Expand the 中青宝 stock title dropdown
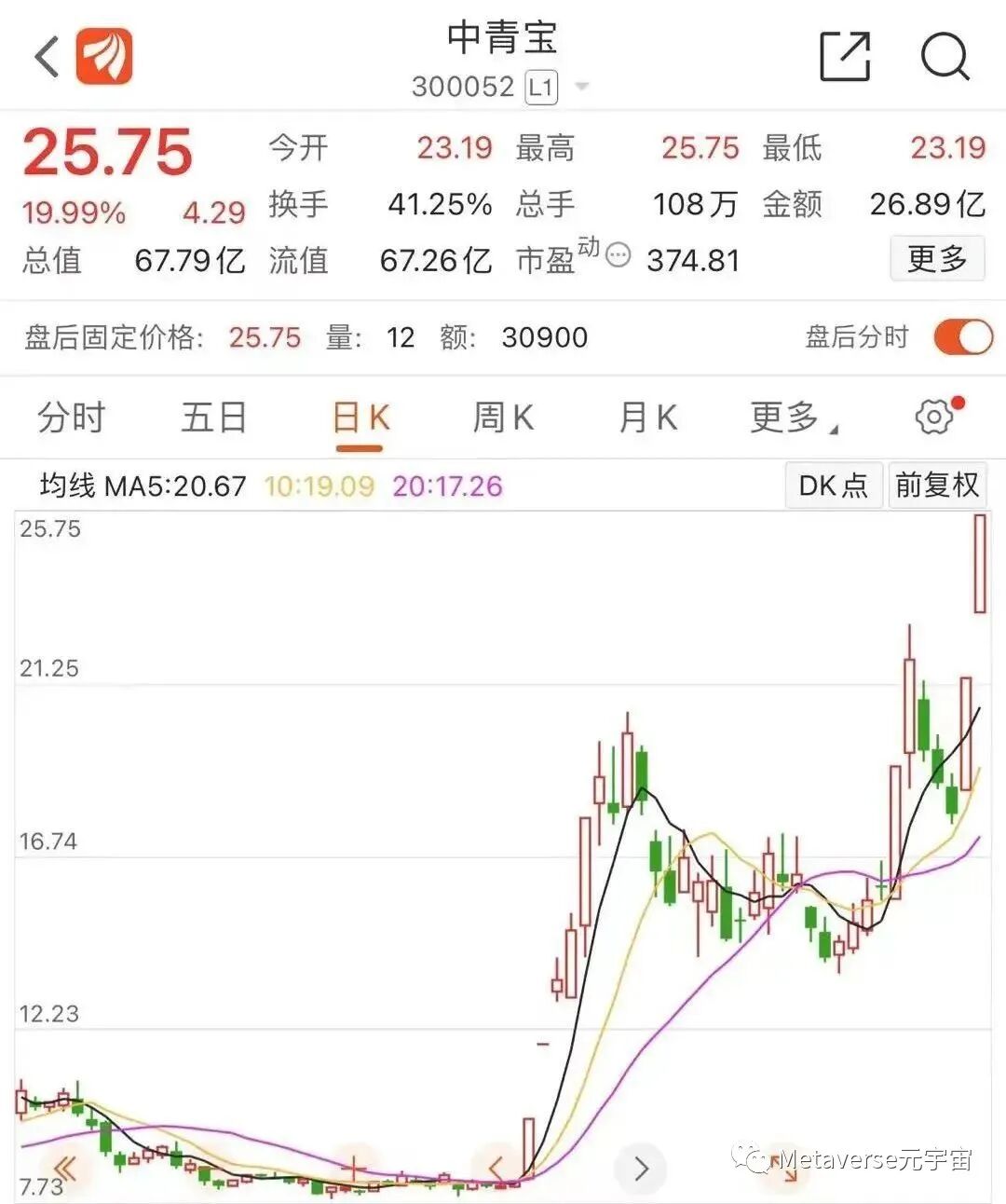Viewport: 1006px width, 1204px height. coord(582,87)
